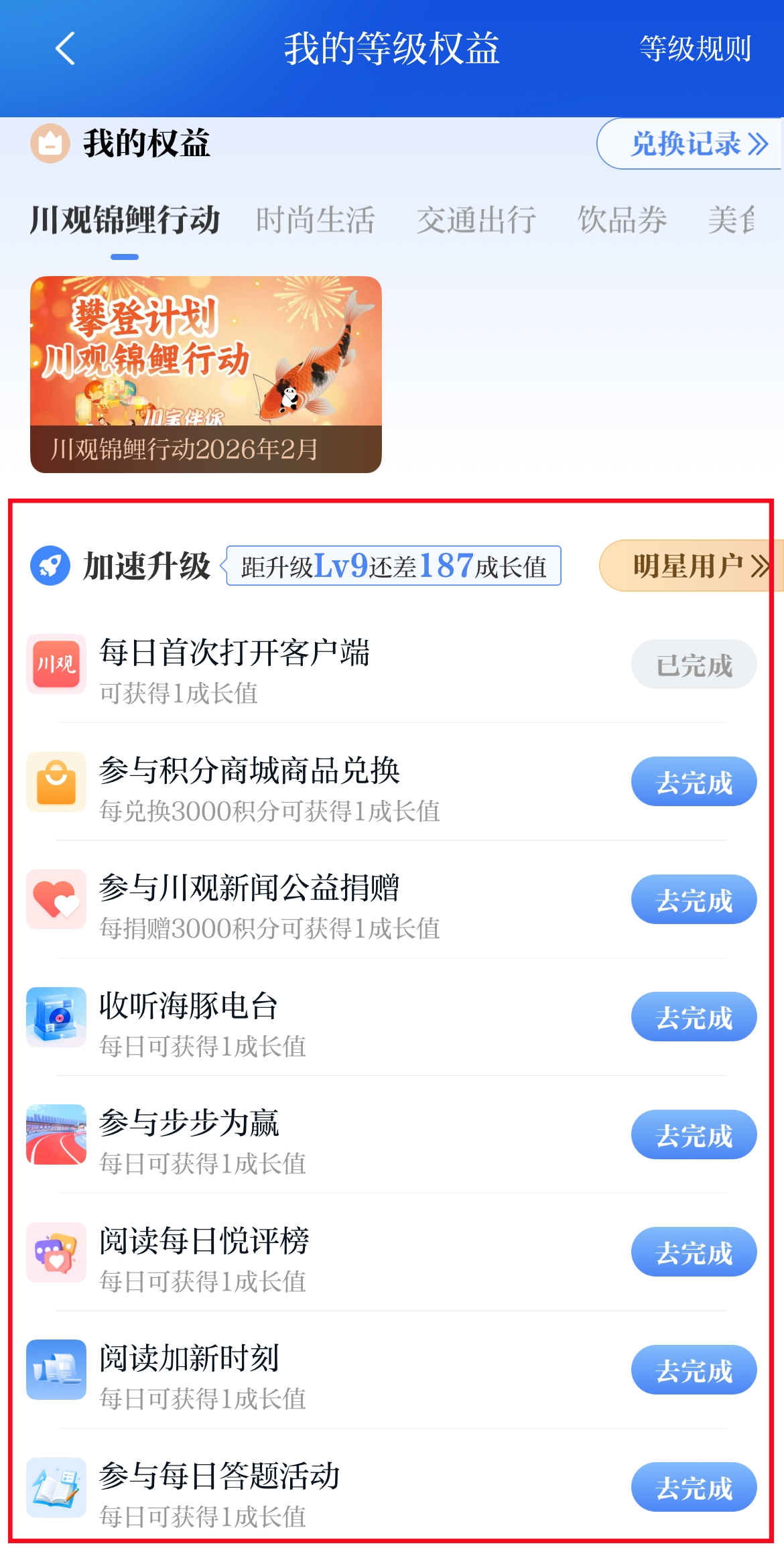Open 等级规则 level rules
The height and width of the screenshot is (1564, 784).
695,49
